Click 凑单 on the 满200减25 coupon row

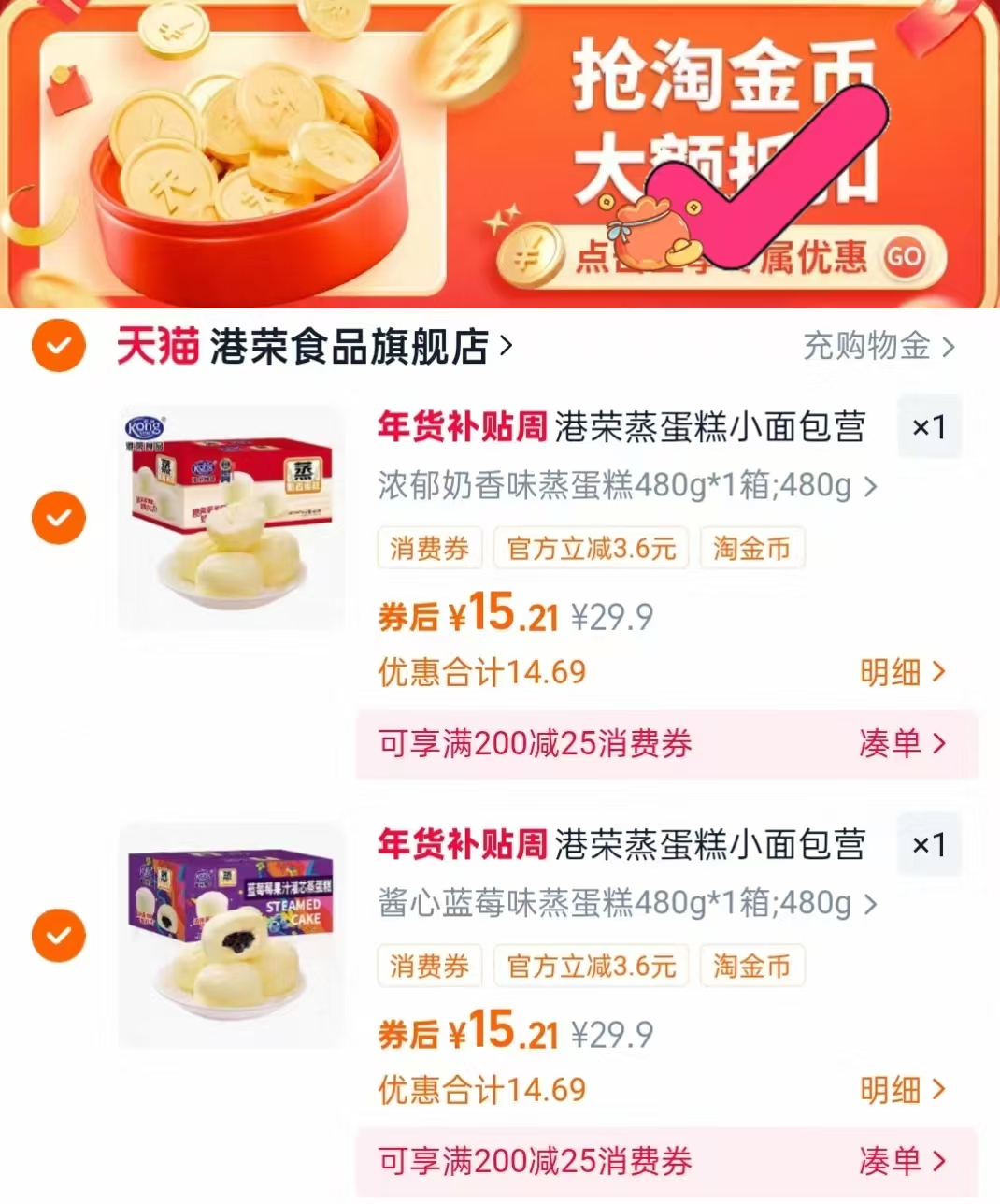tap(900, 744)
